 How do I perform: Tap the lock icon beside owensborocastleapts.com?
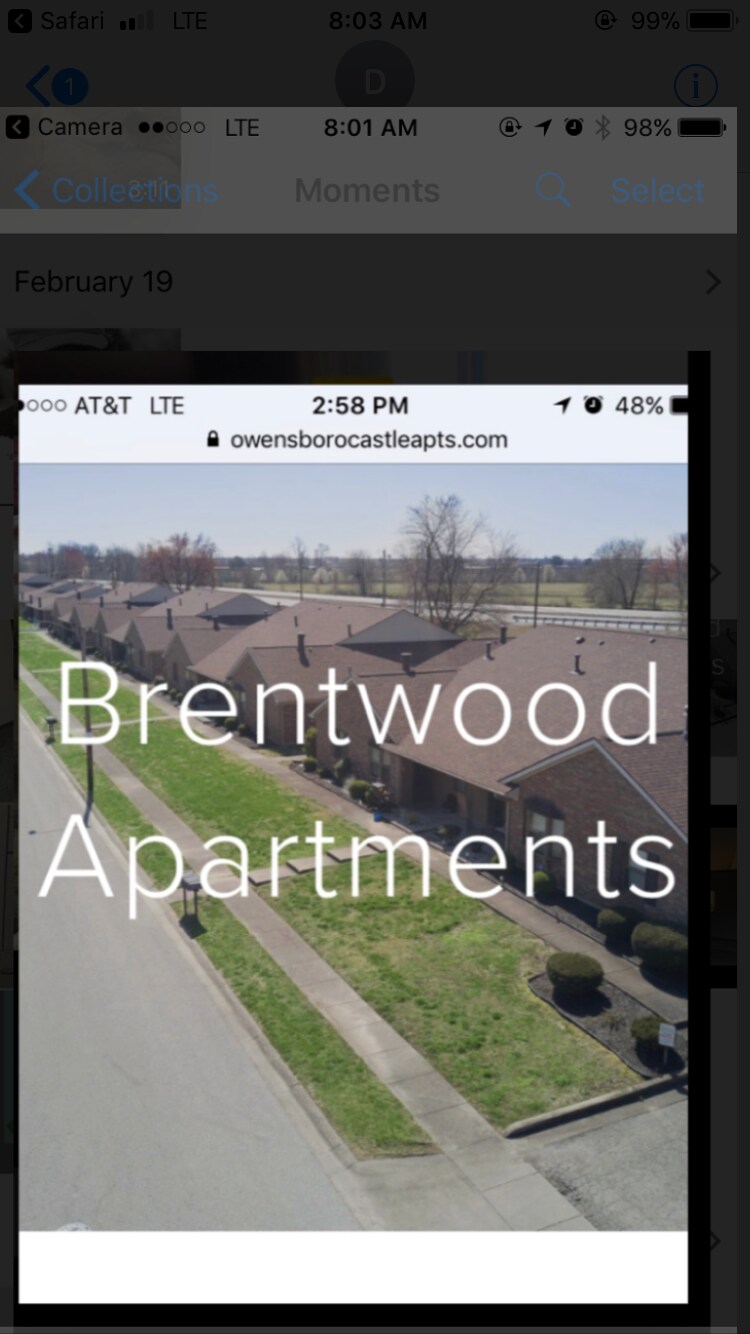pyautogui.click(x=212, y=438)
